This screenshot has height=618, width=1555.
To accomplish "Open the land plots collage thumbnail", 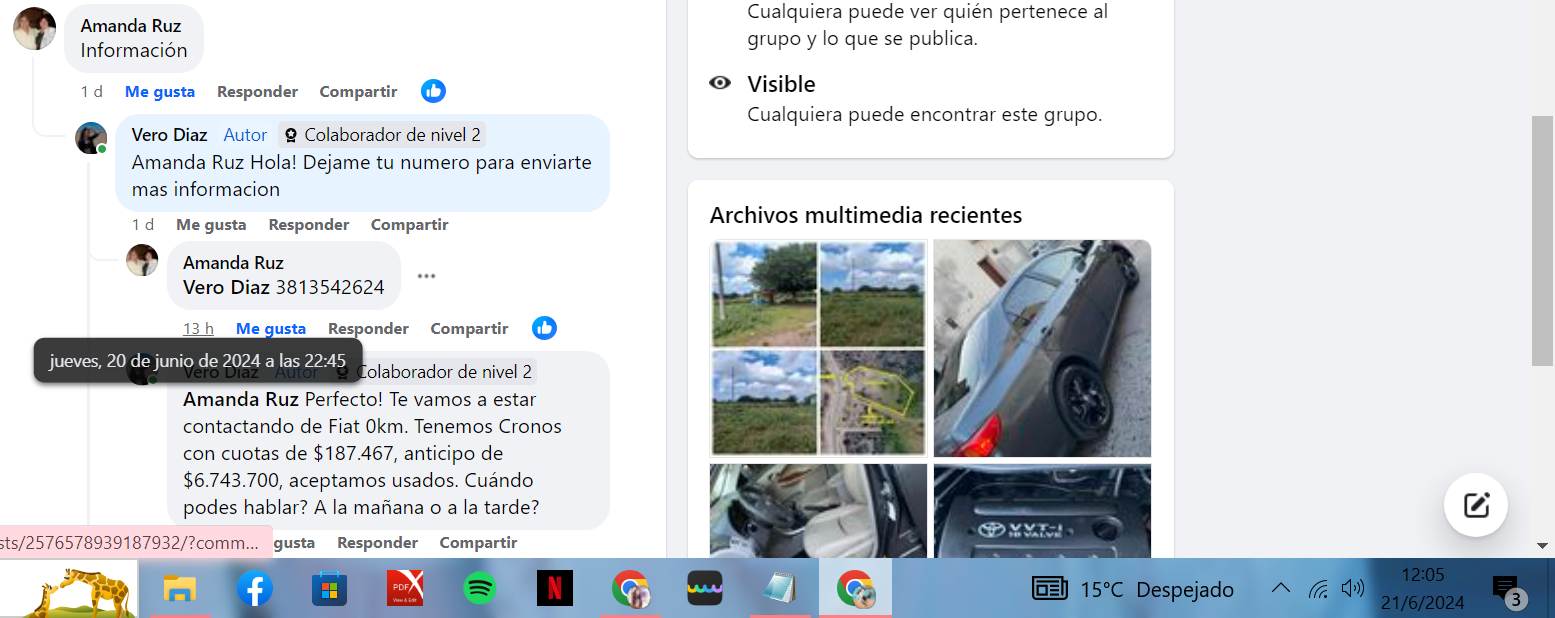I will 818,347.
